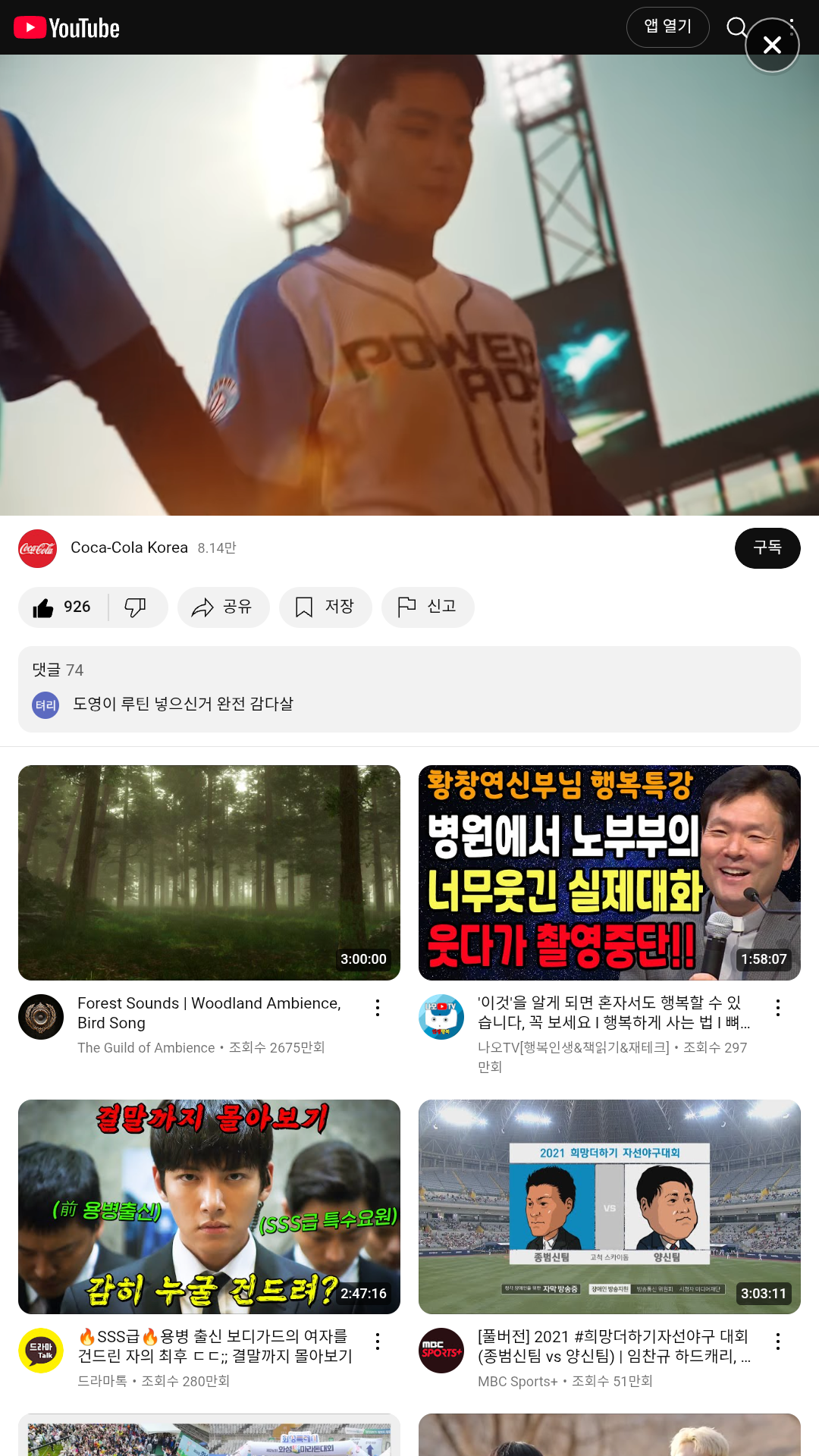Open the Coca-Cola Korea channel

click(129, 548)
